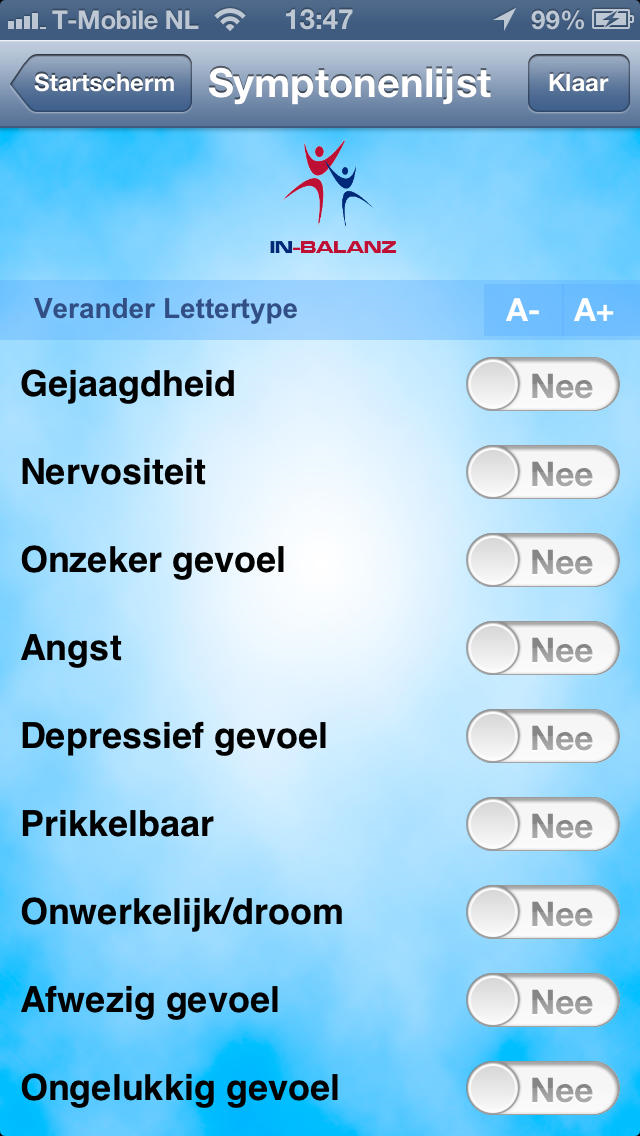Tap Klaar to finish the list

click(578, 83)
